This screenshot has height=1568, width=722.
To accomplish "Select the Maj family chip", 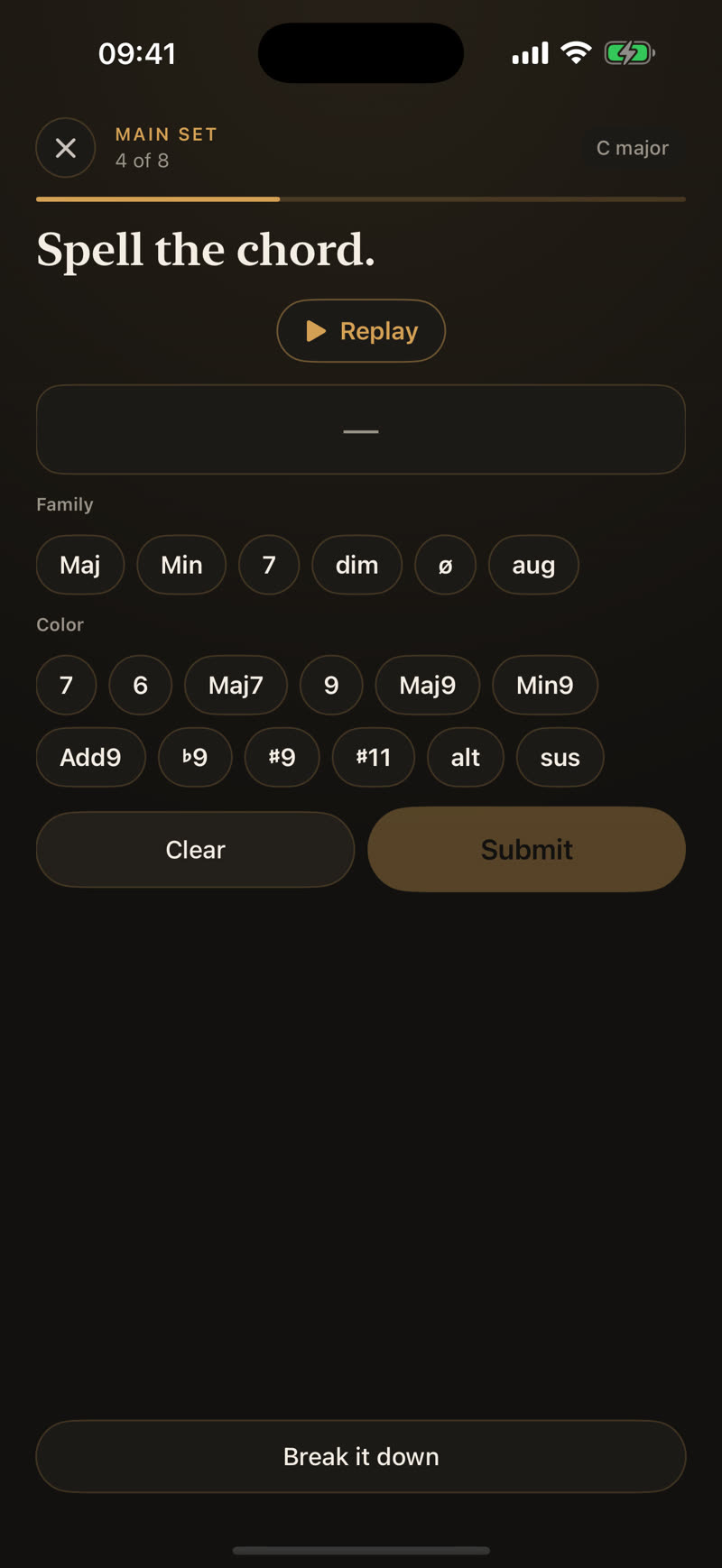I will [80, 565].
